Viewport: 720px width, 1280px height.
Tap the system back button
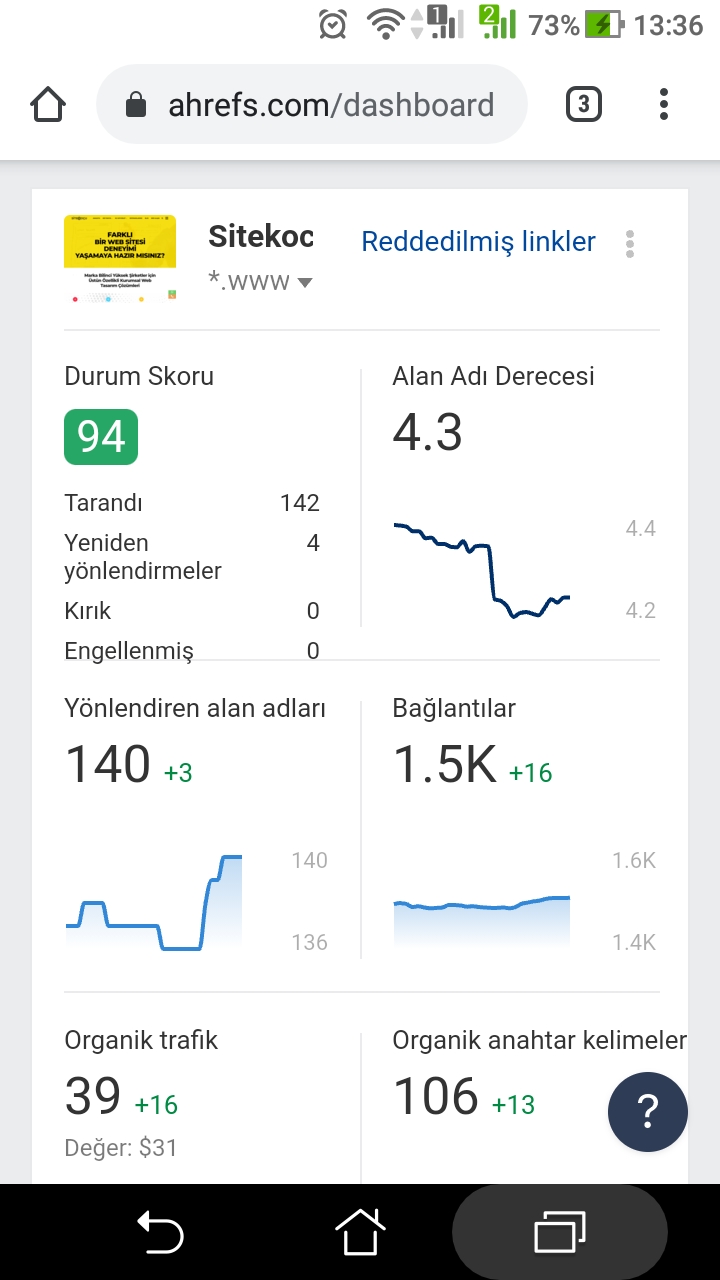pos(160,1232)
